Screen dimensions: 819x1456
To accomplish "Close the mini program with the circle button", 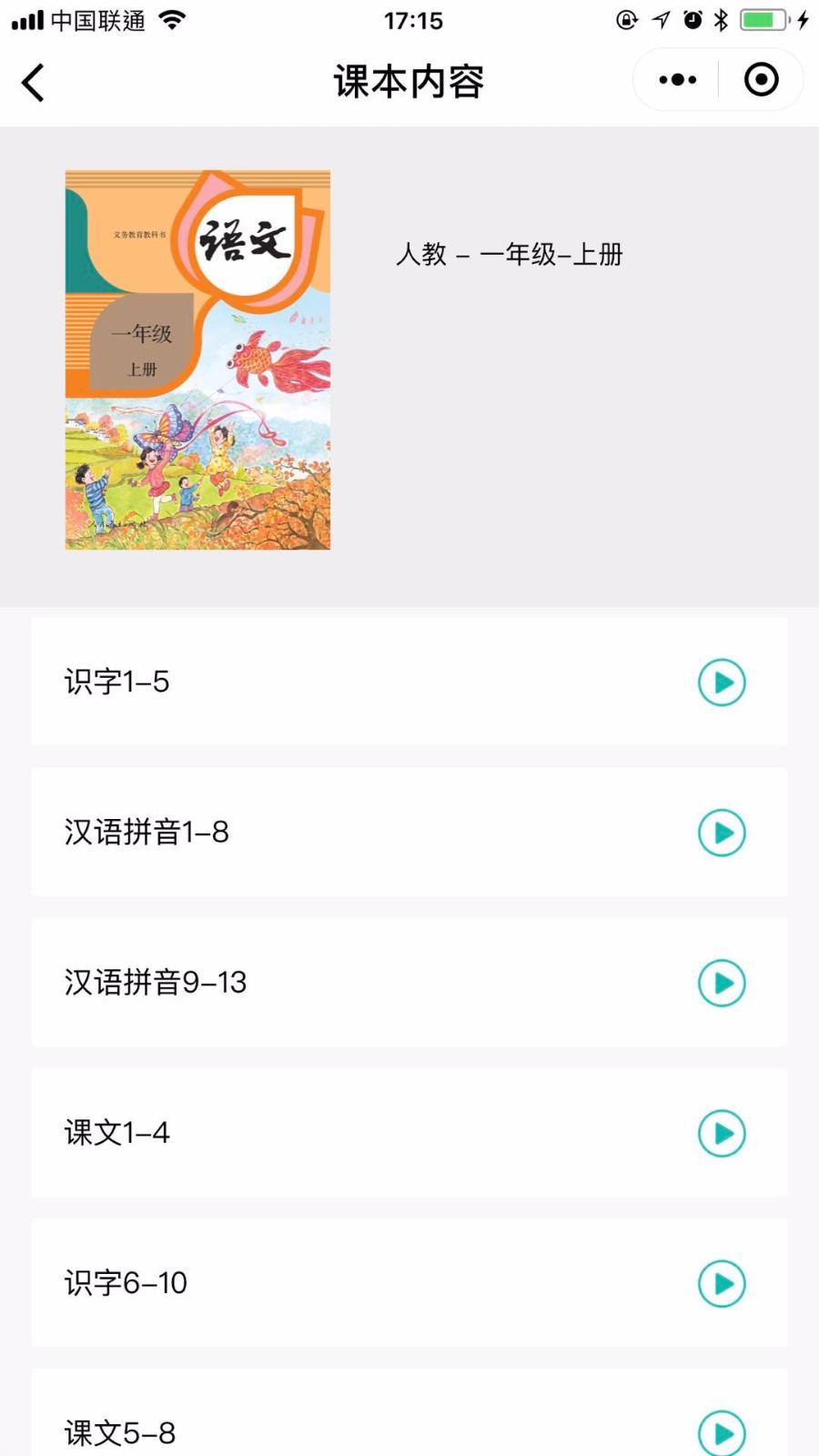I will tap(762, 80).
